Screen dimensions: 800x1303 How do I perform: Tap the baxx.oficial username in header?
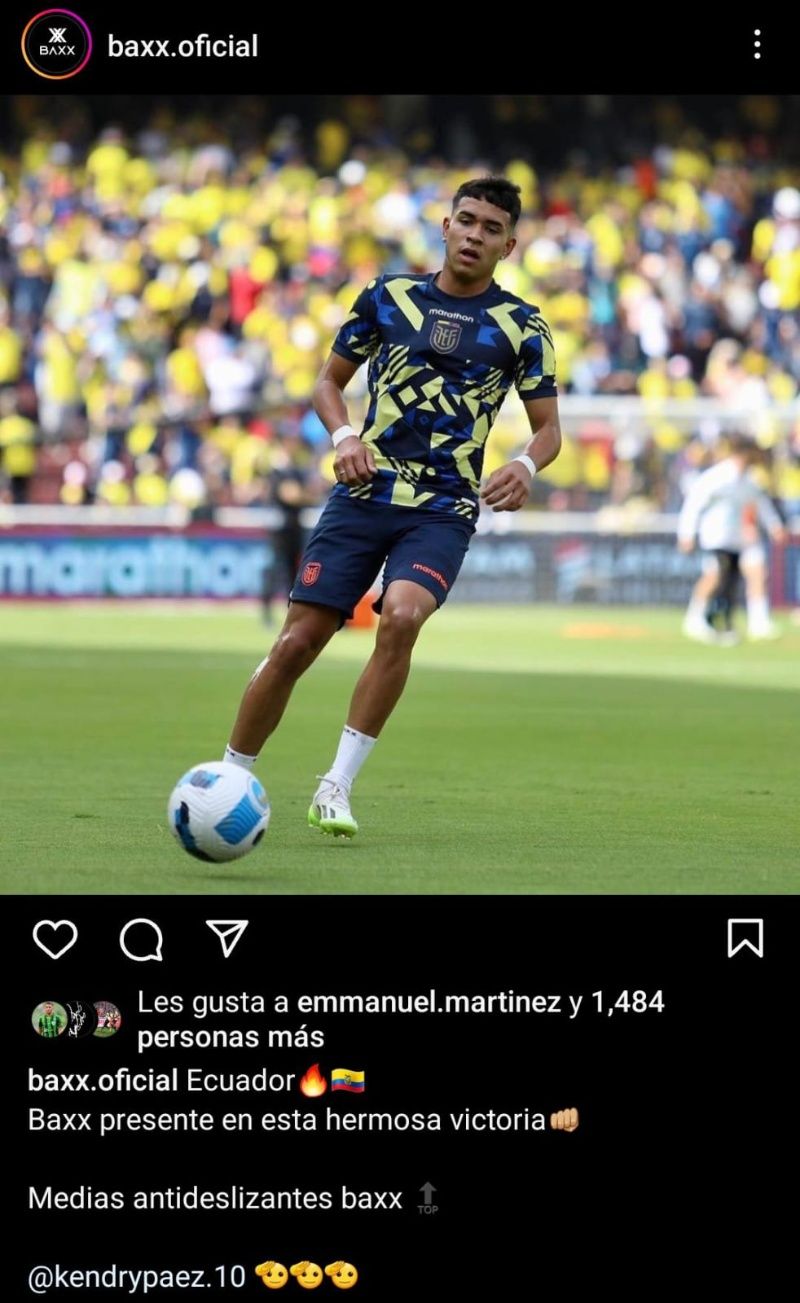(183, 46)
